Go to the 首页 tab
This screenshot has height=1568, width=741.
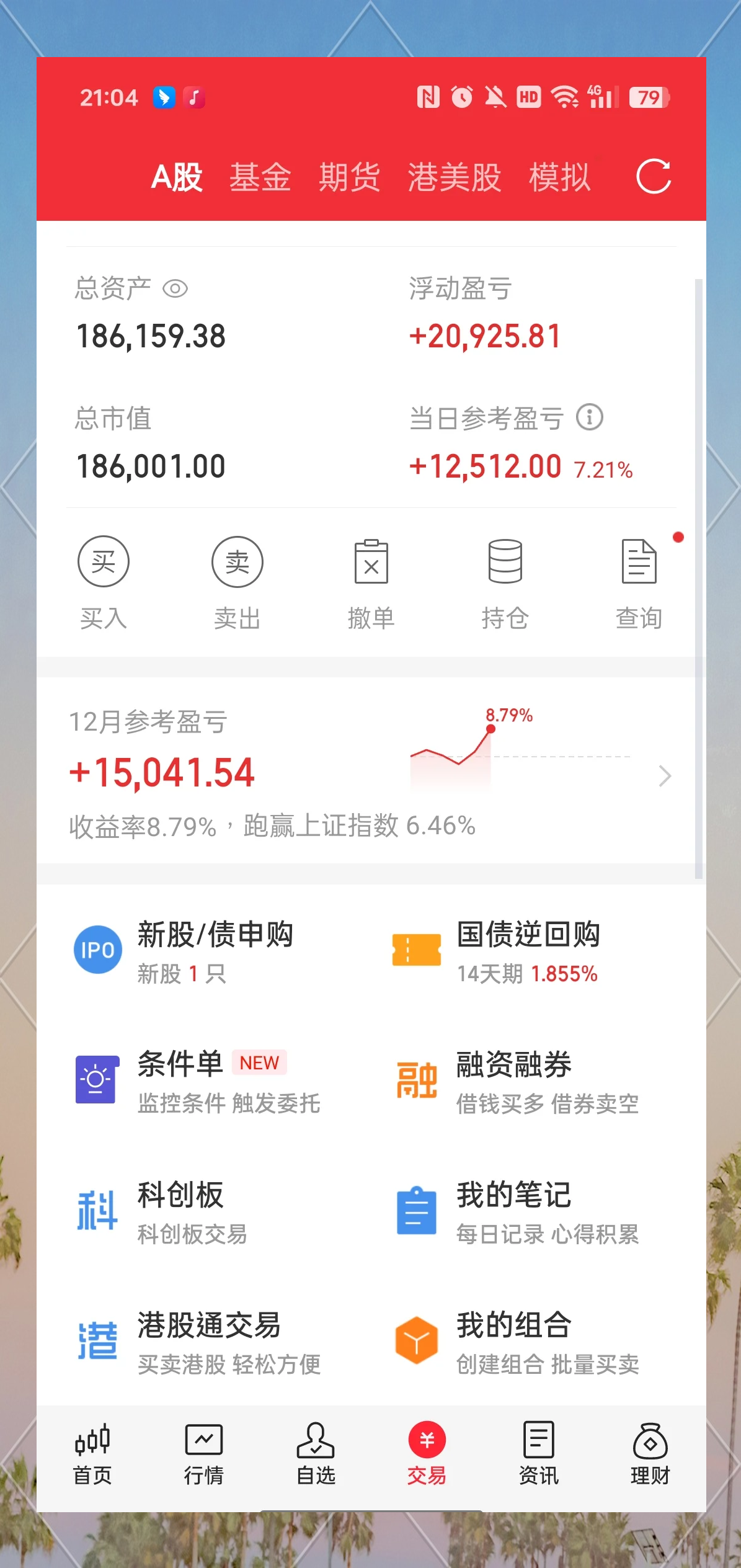(92, 1453)
